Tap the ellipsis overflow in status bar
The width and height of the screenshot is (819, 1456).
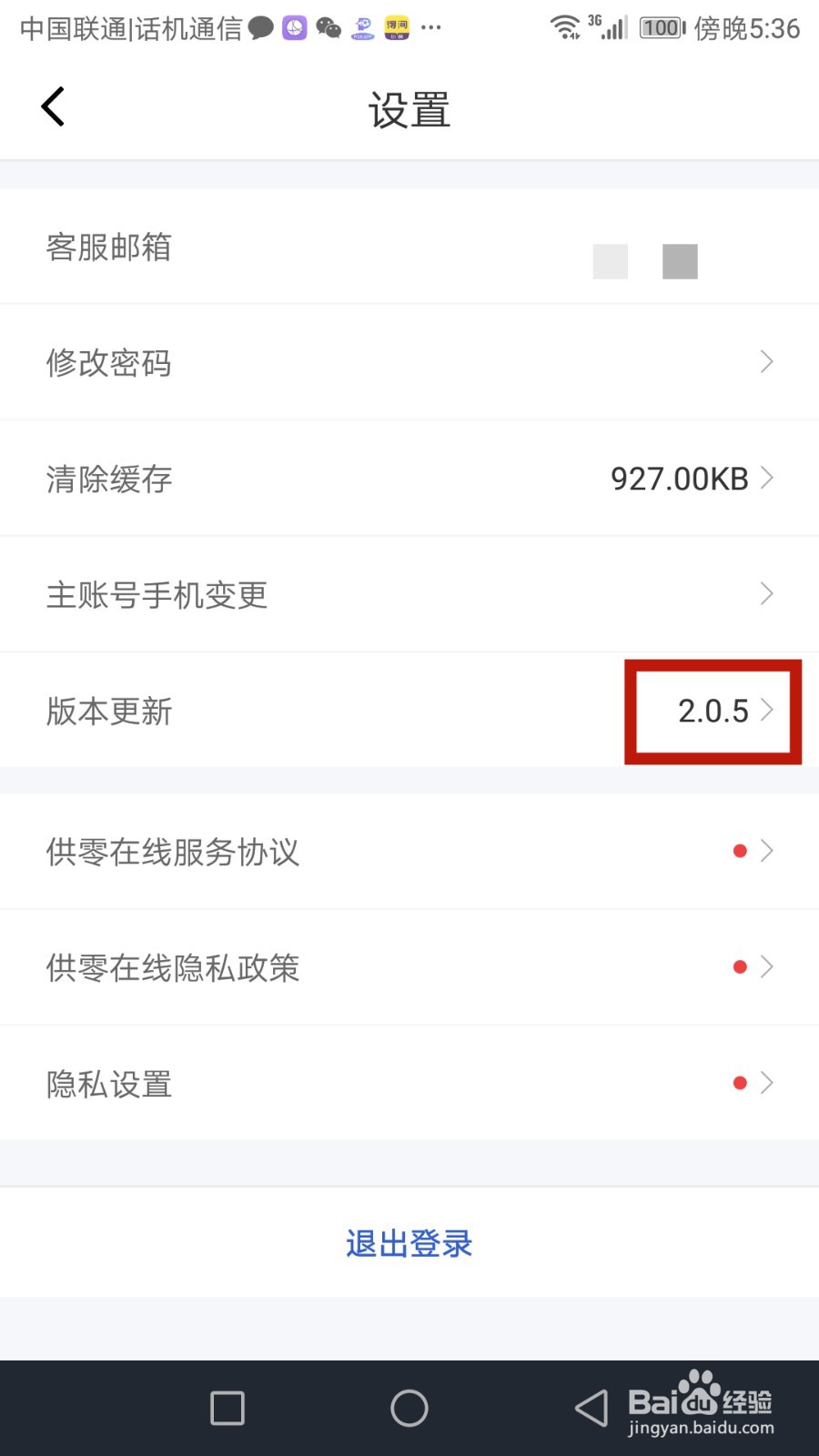tap(431, 28)
